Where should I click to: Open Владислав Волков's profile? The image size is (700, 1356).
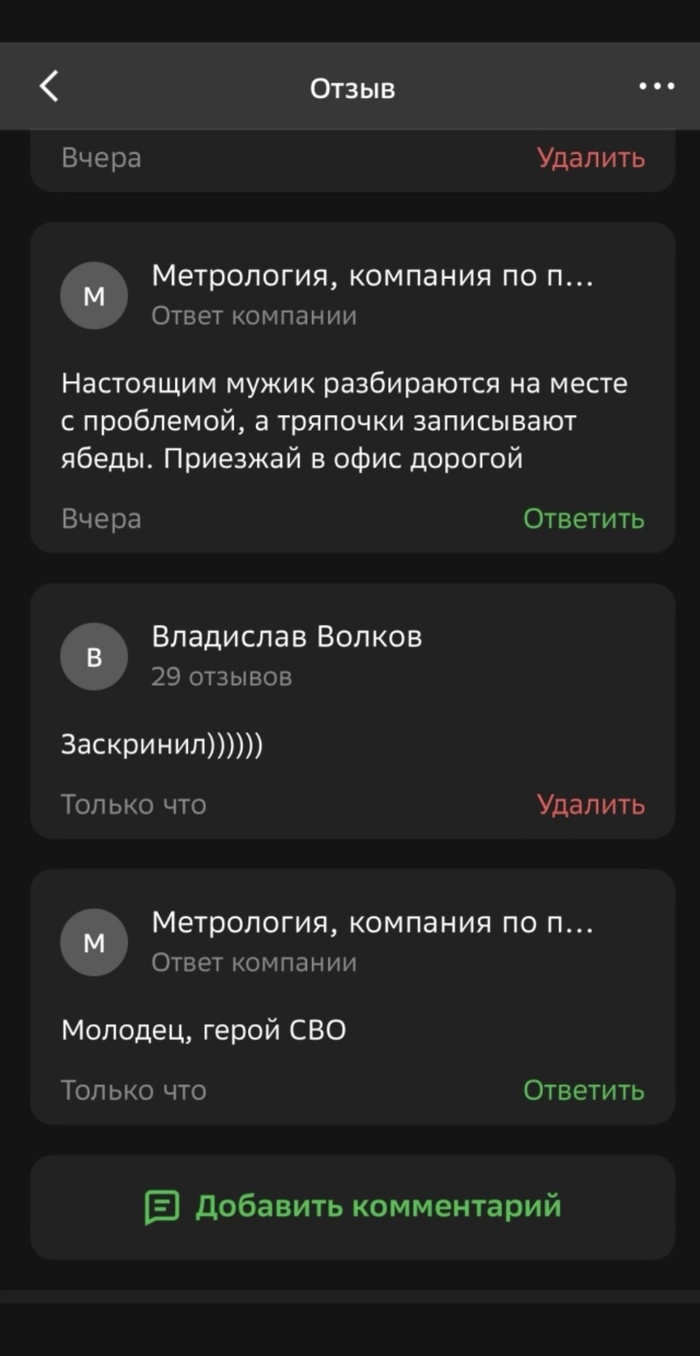point(286,637)
